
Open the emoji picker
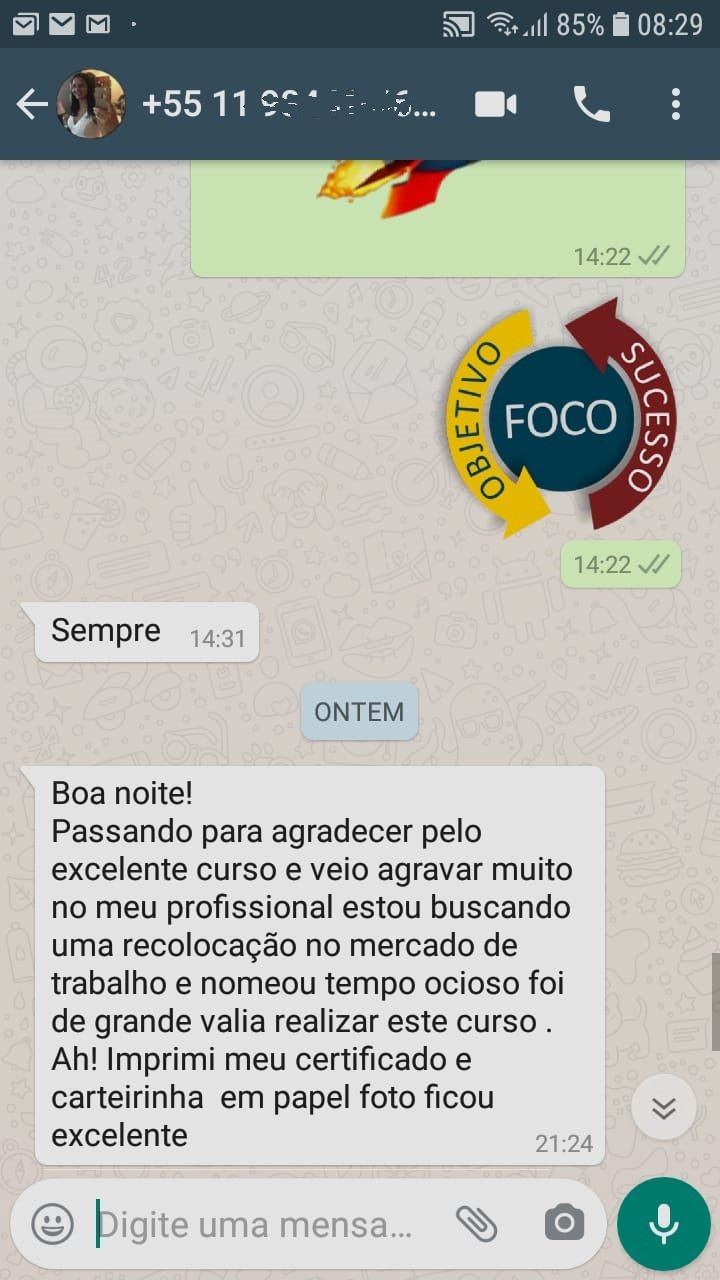click(52, 1224)
